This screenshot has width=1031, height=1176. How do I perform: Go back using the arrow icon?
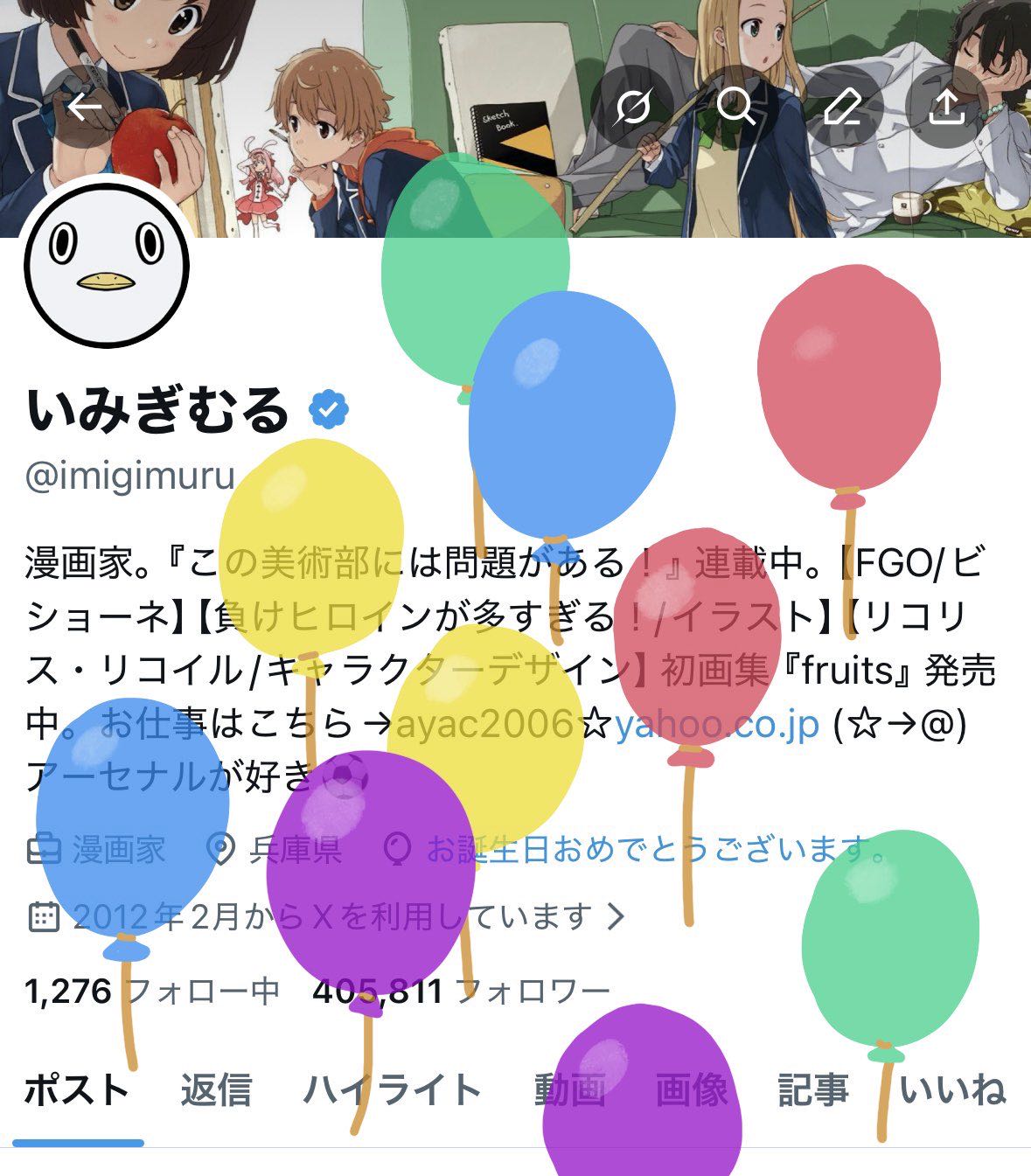click(85, 108)
